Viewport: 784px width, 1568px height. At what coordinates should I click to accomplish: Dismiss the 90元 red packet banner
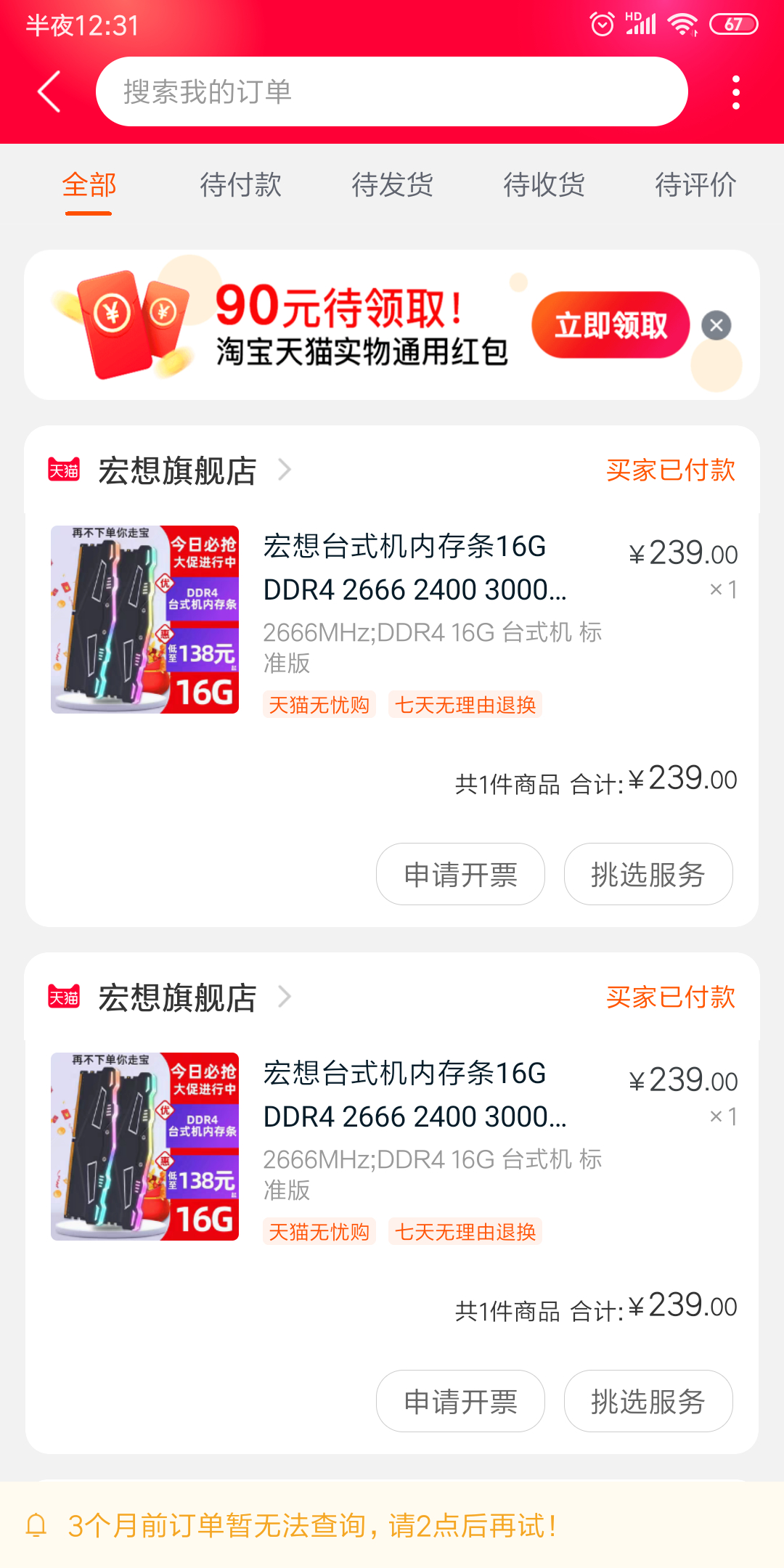tap(716, 325)
